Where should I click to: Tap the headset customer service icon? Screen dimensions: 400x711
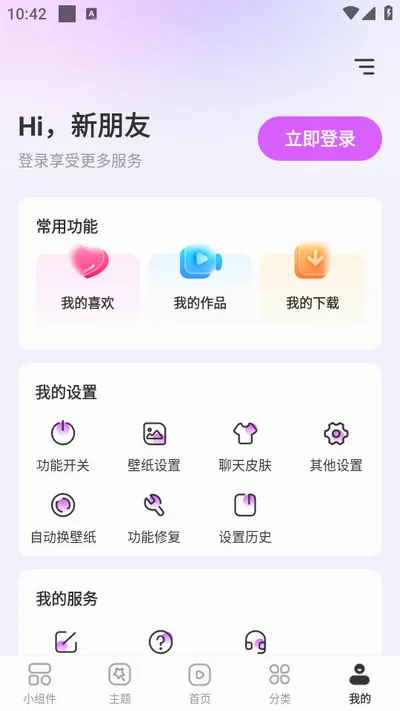click(255, 642)
